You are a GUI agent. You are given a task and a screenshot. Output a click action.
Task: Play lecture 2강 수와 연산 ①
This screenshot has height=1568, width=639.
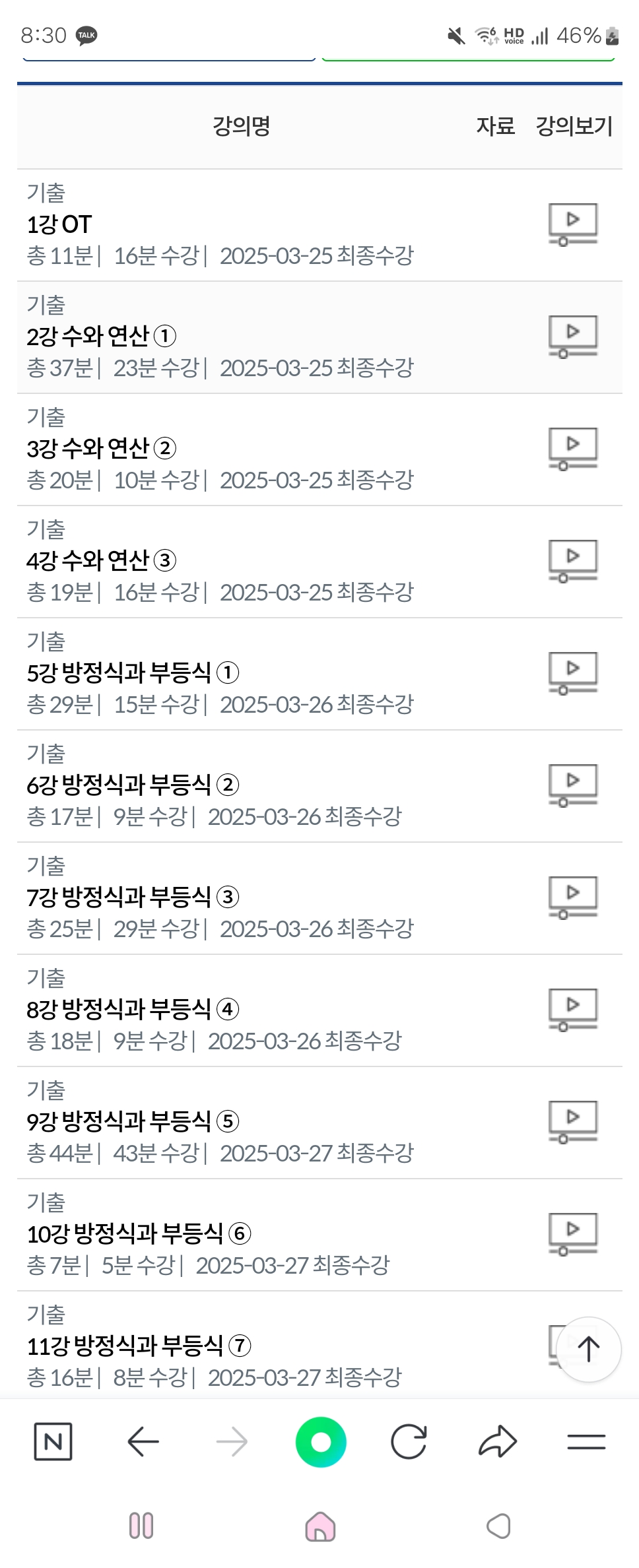573,337
